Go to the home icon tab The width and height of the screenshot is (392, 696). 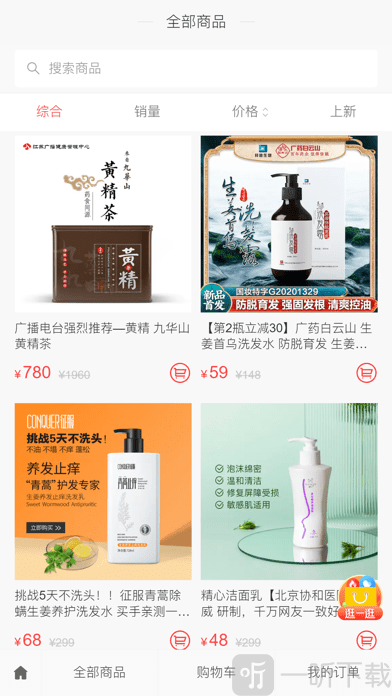(20, 673)
